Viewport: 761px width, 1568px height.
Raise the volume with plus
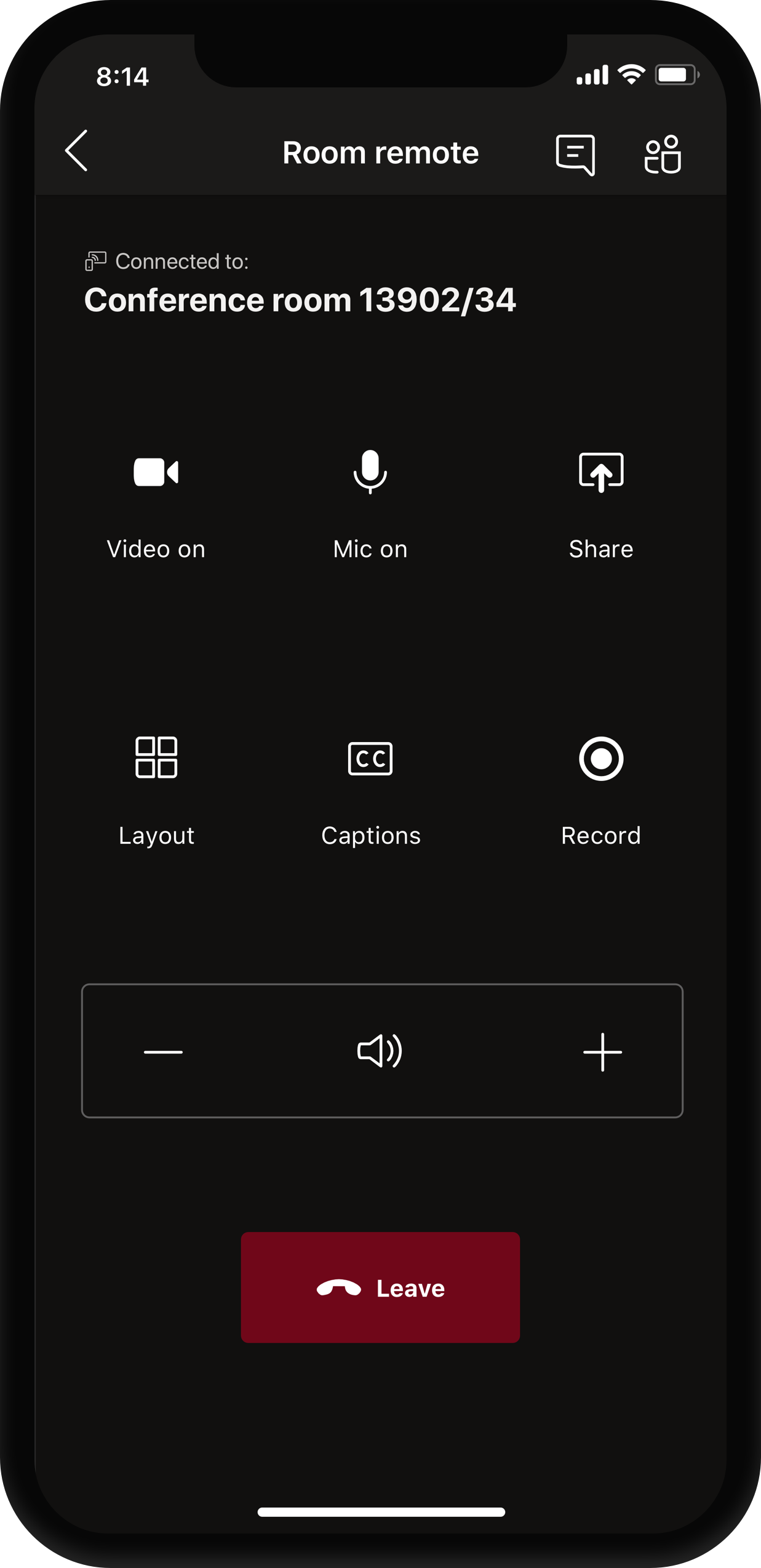point(602,1052)
